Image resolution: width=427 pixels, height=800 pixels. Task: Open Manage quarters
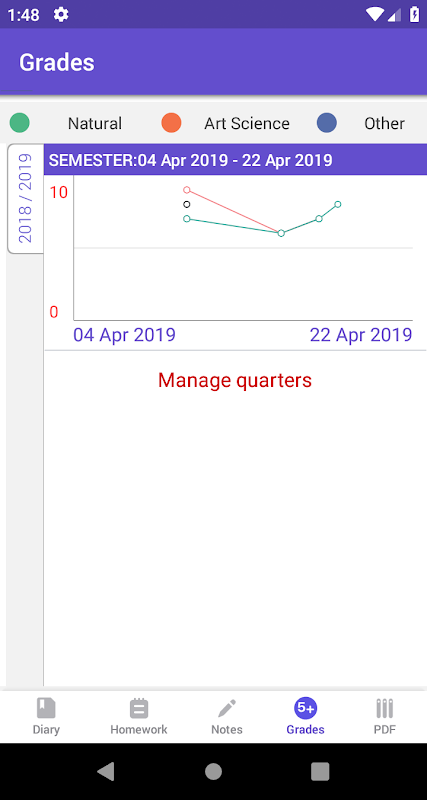point(235,380)
